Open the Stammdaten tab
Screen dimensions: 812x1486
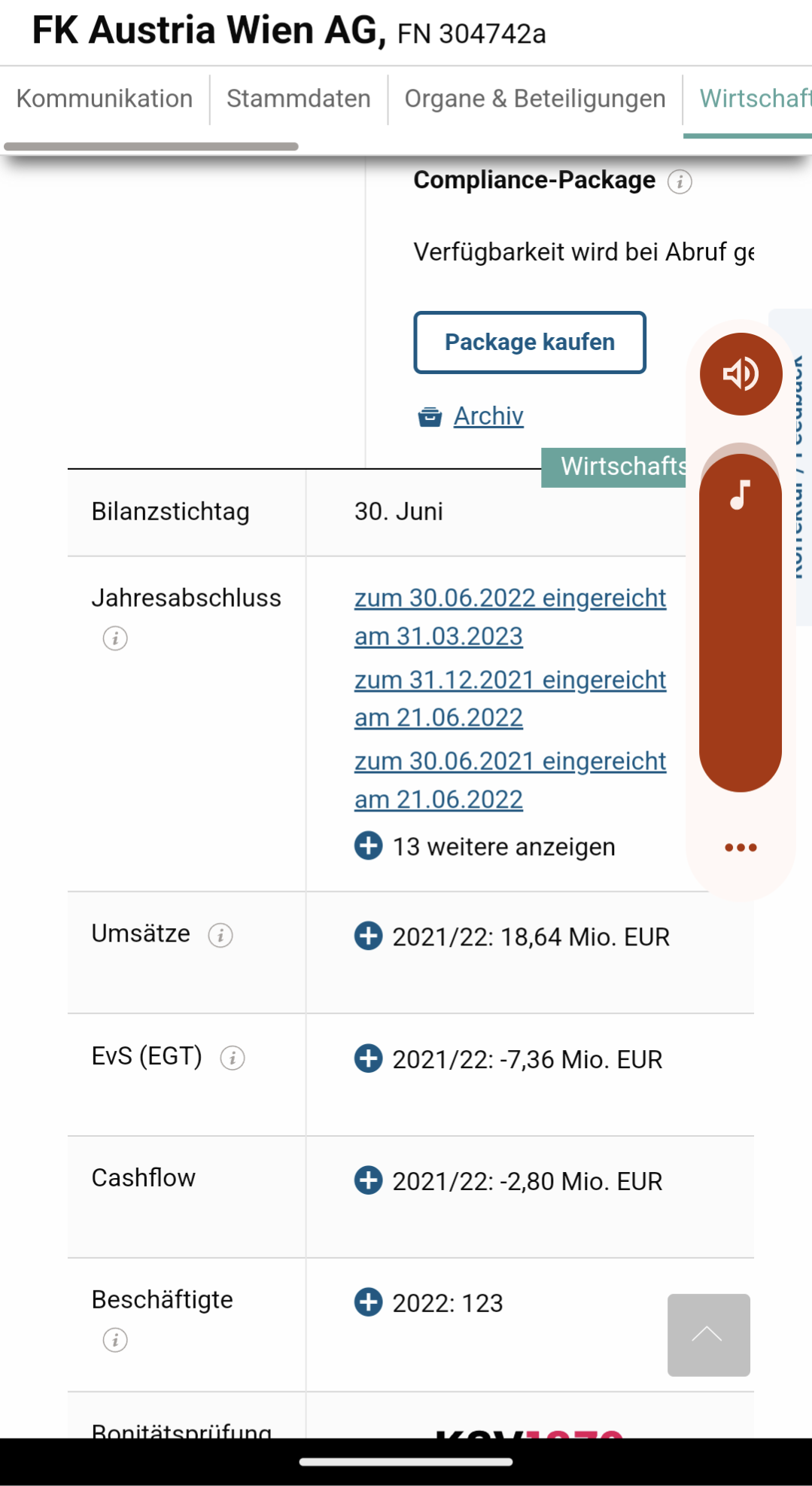[299, 99]
